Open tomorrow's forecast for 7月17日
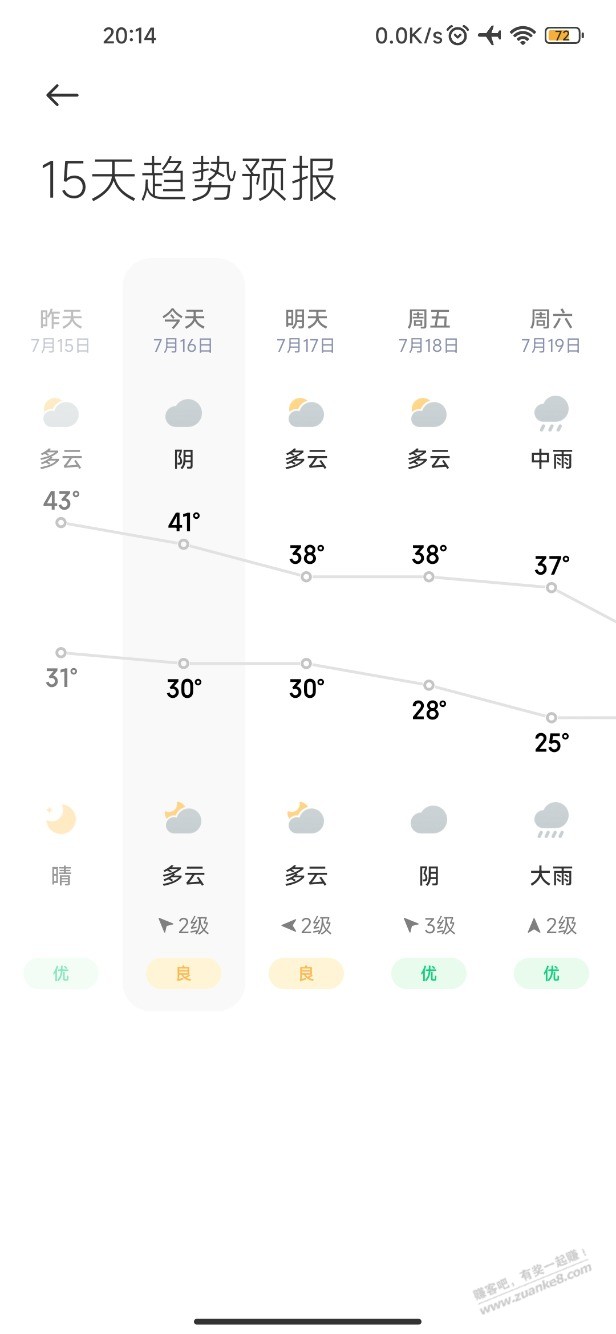This screenshot has width=616, height=1334. [x=306, y=330]
